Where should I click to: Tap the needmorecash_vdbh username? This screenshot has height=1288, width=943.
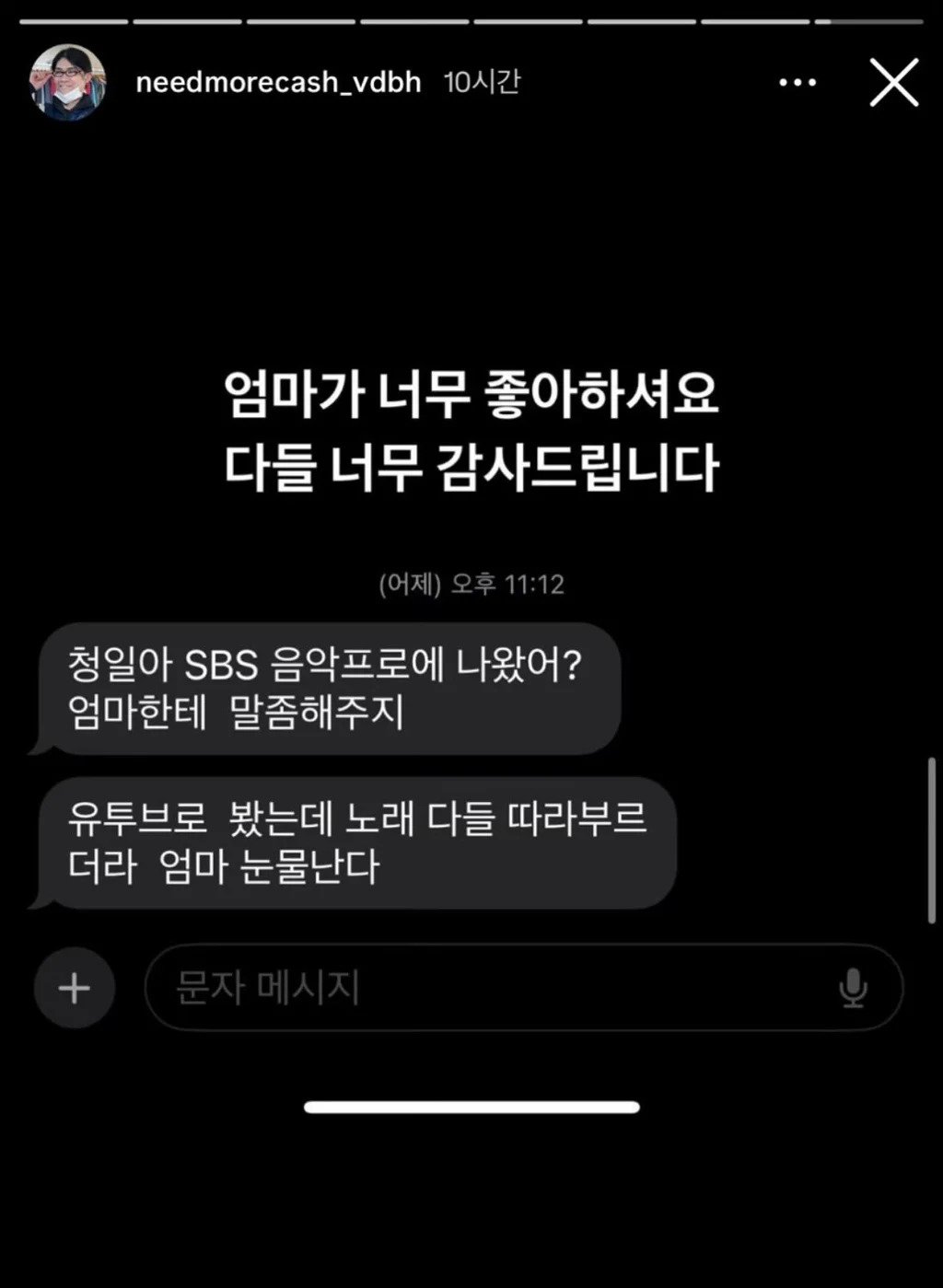(x=278, y=82)
